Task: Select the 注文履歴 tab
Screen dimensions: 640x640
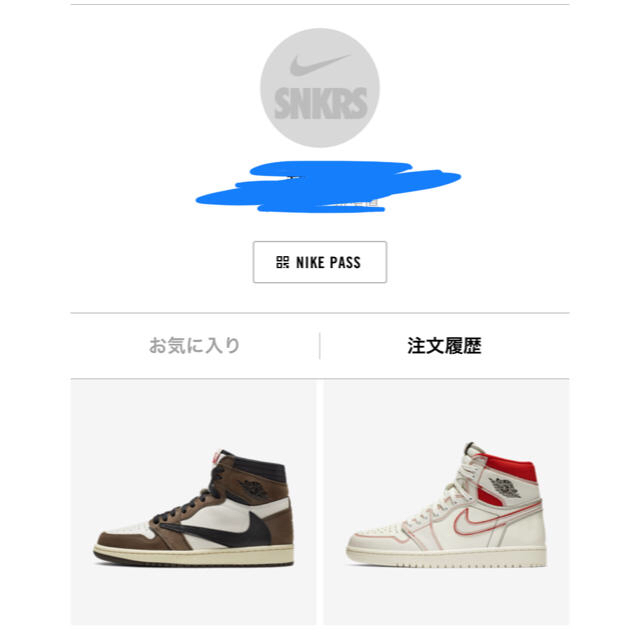Action: coord(444,346)
